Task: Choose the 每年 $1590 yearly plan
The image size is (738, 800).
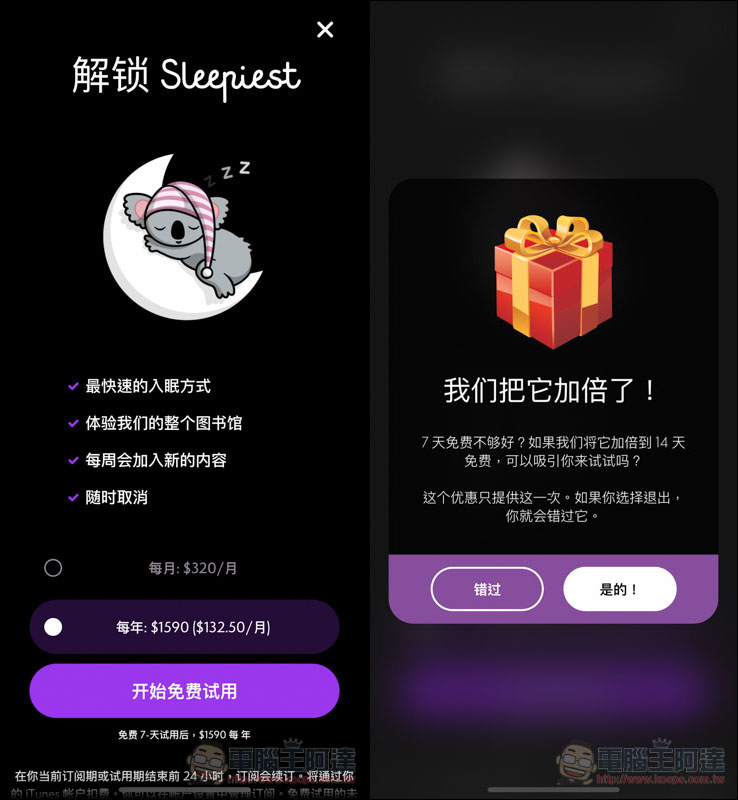Action: [x=185, y=627]
